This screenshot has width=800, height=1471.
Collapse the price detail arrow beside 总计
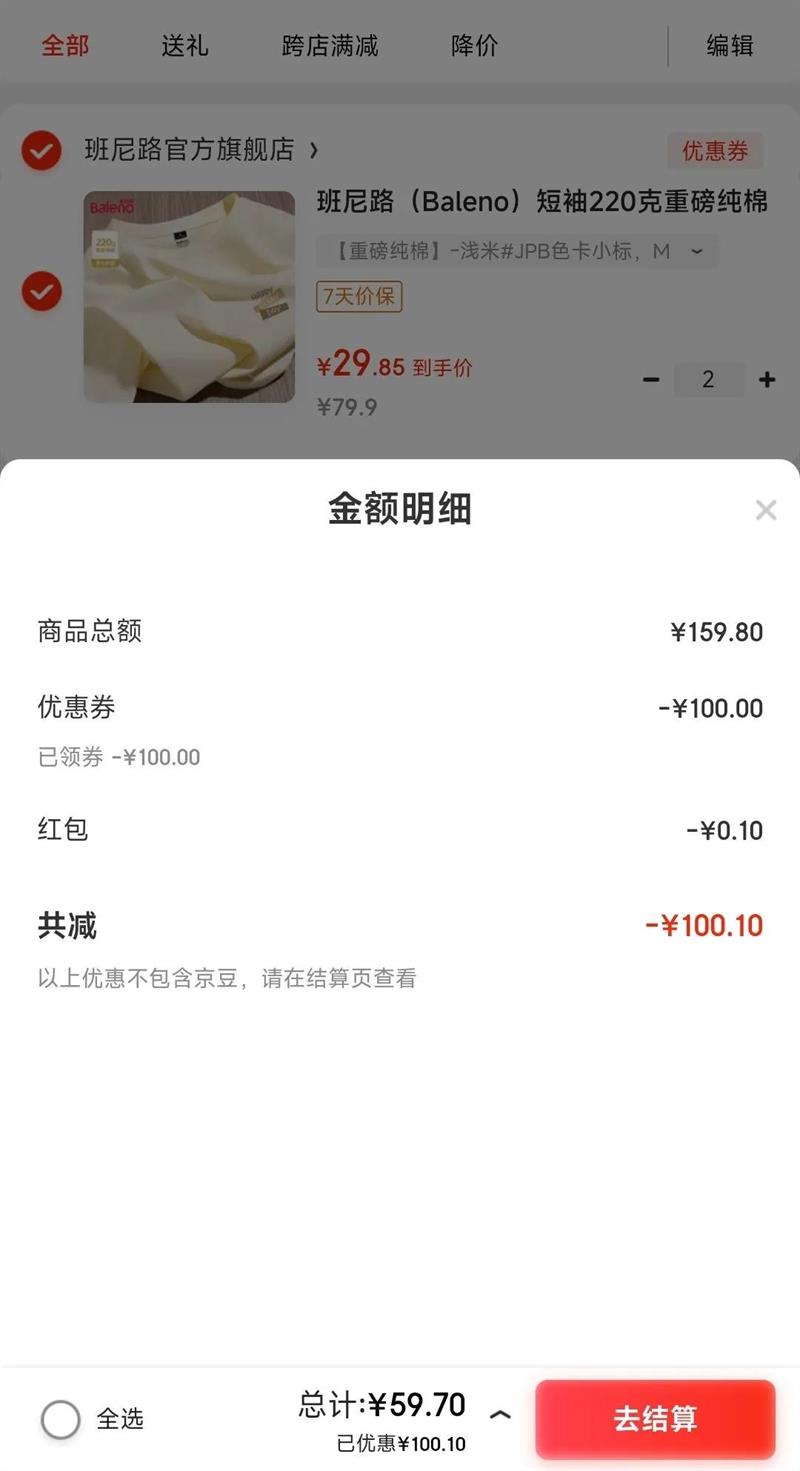tap(500, 1415)
